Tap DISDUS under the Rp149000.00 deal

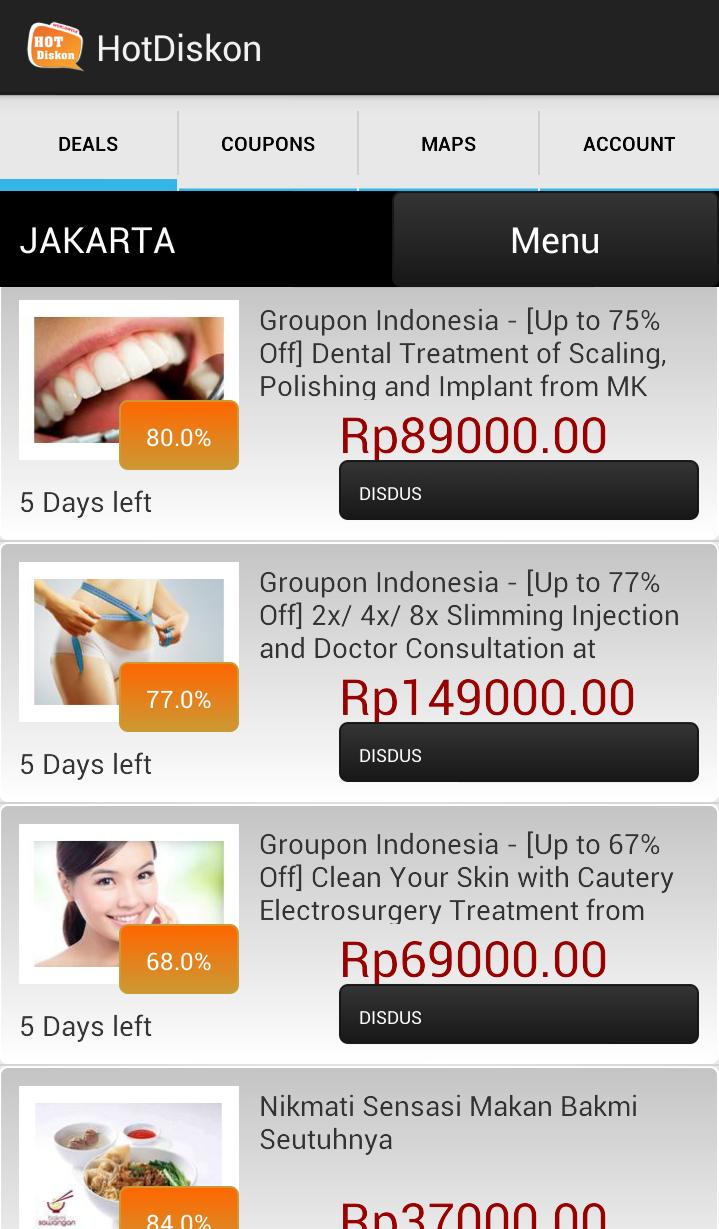coord(518,753)
